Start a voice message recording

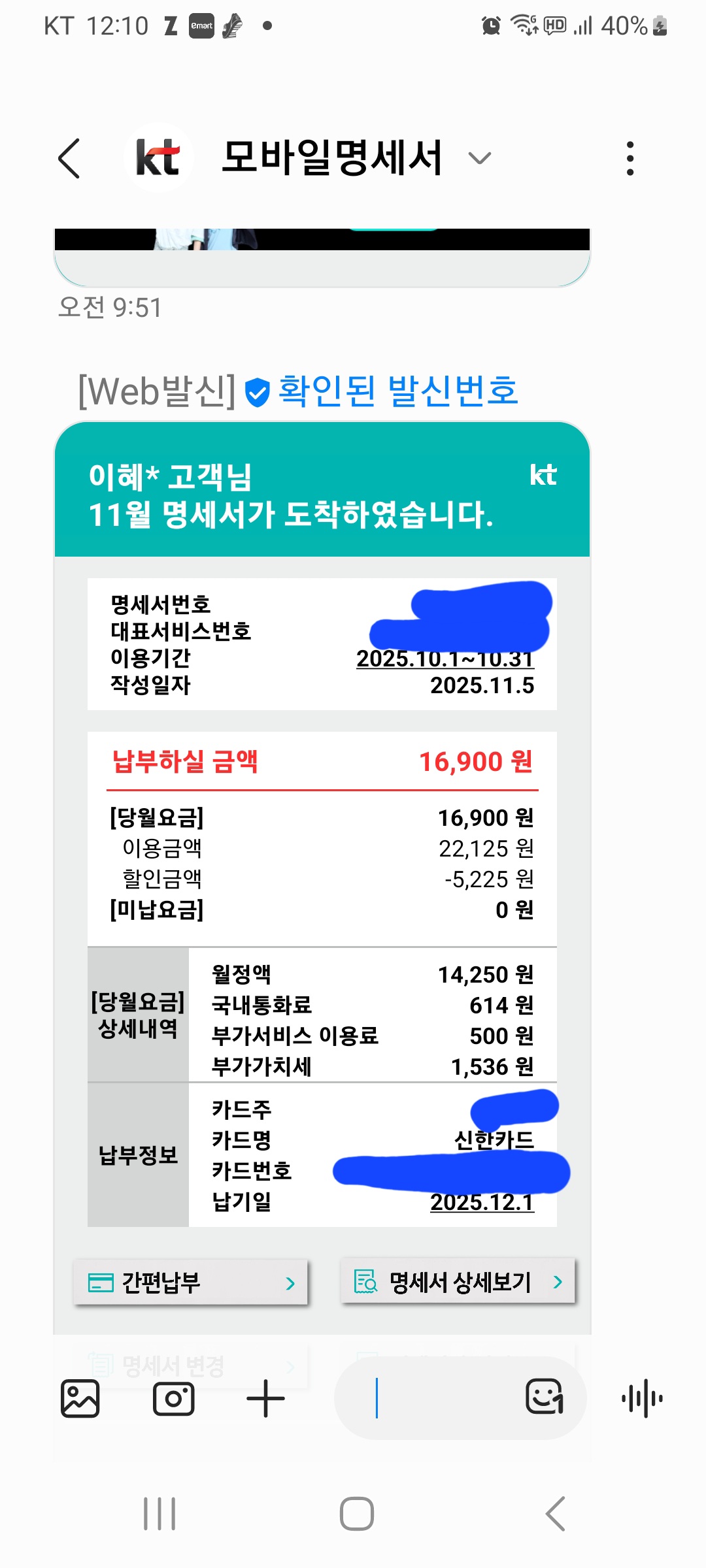(x=642, y=1399)
